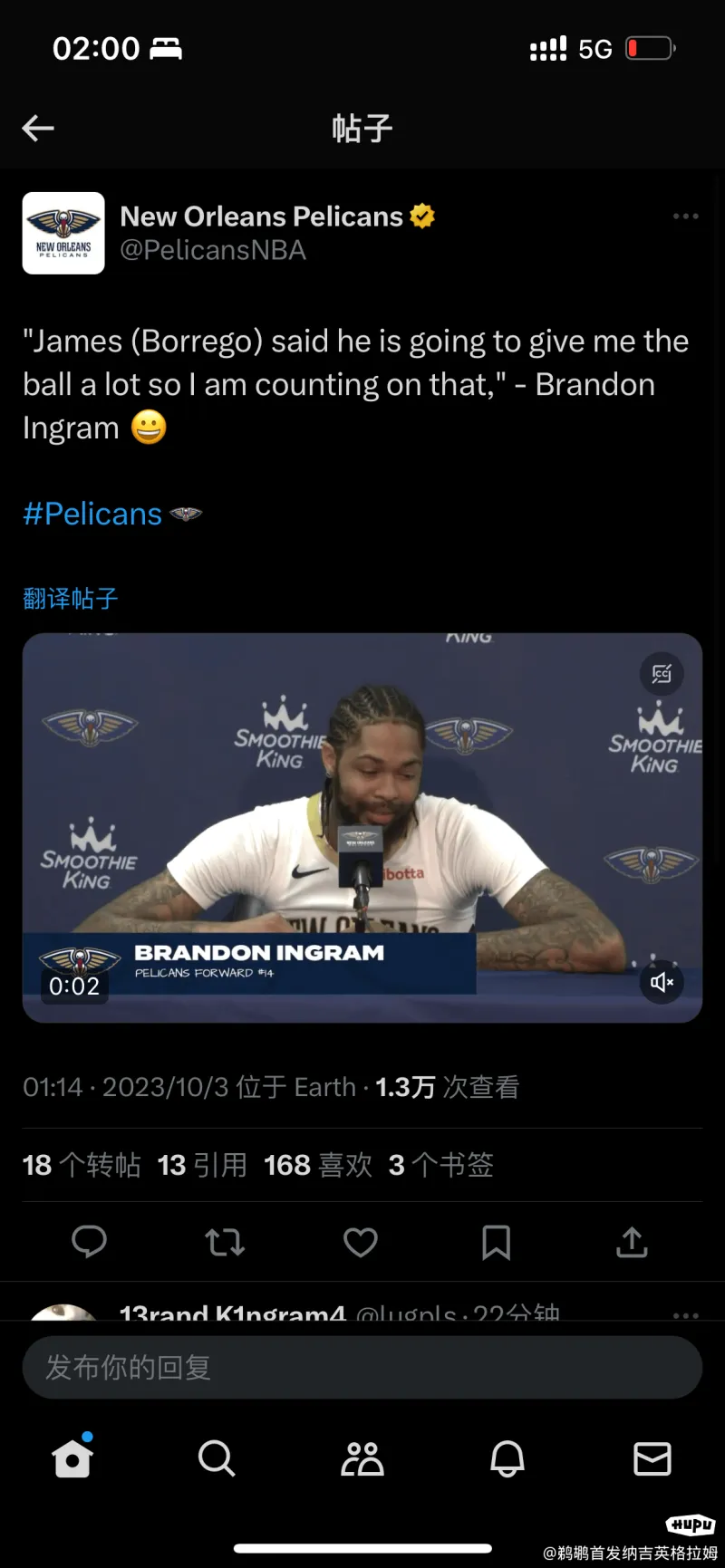Open New Orleans Pelicans profile avatar
Image resolution: width=725 pixels, height=1568 pixels.
63,233
